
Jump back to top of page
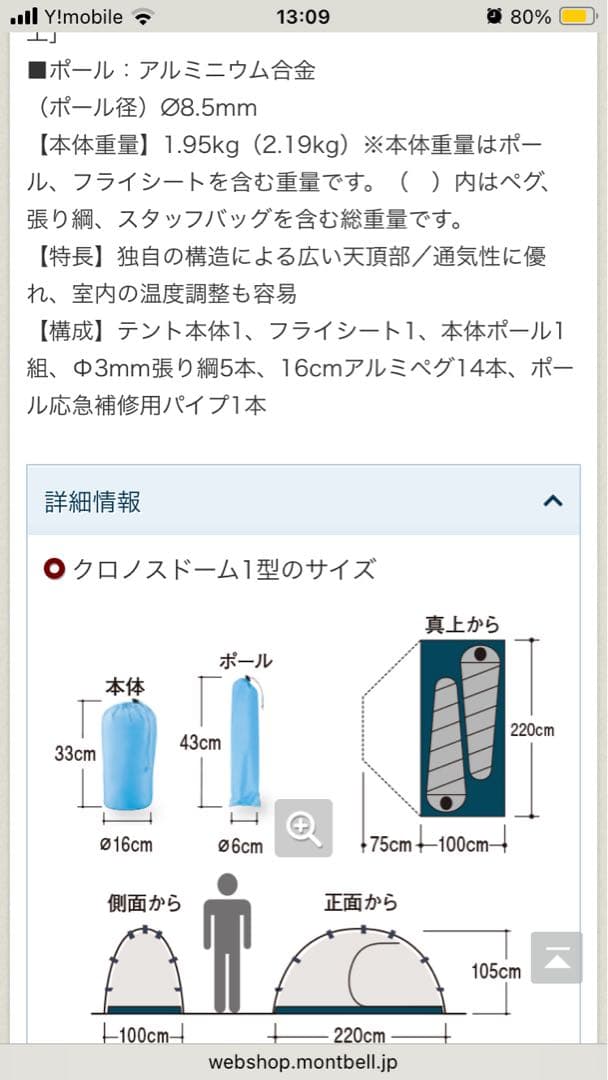pyautogui.click(x=556, y=957)
